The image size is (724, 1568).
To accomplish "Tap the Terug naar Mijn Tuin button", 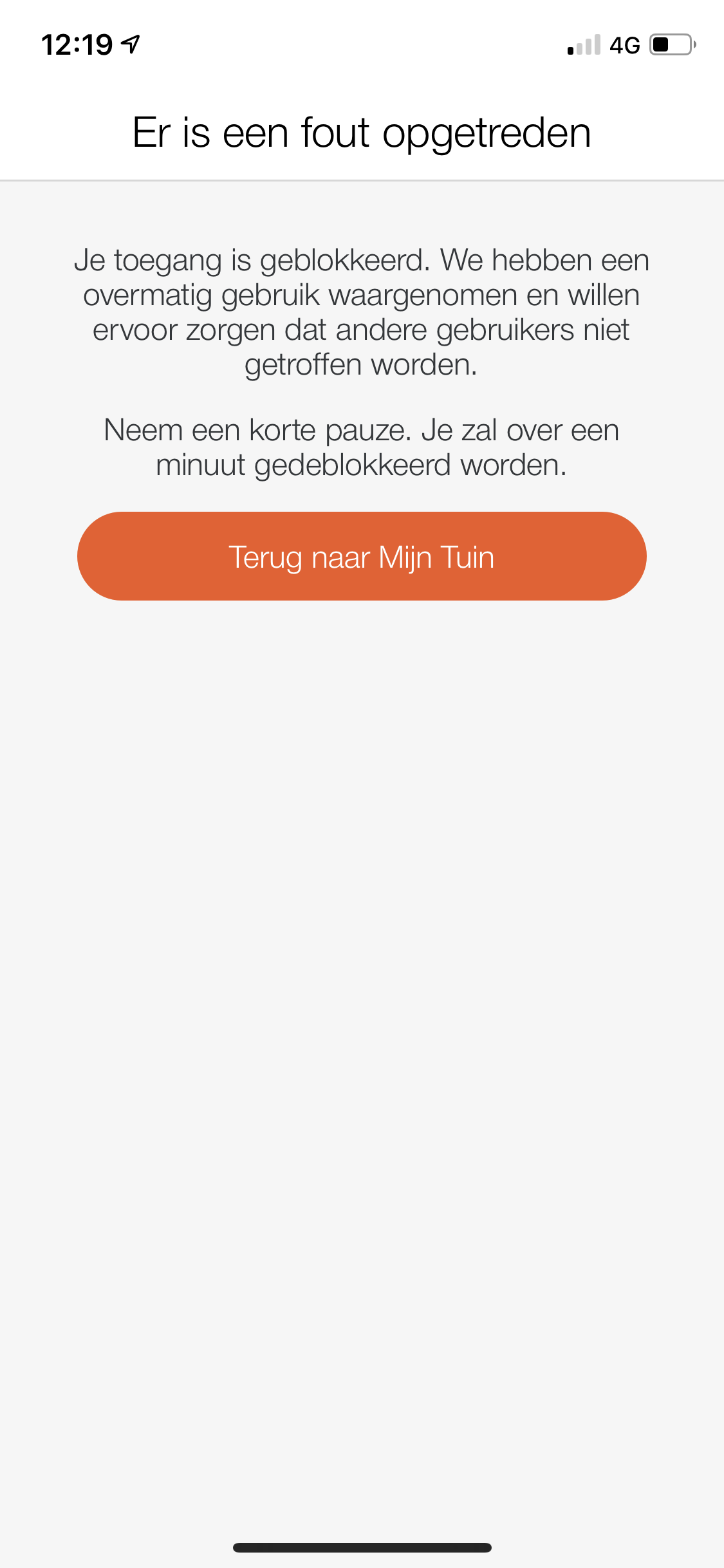I will tap(362, 556).
